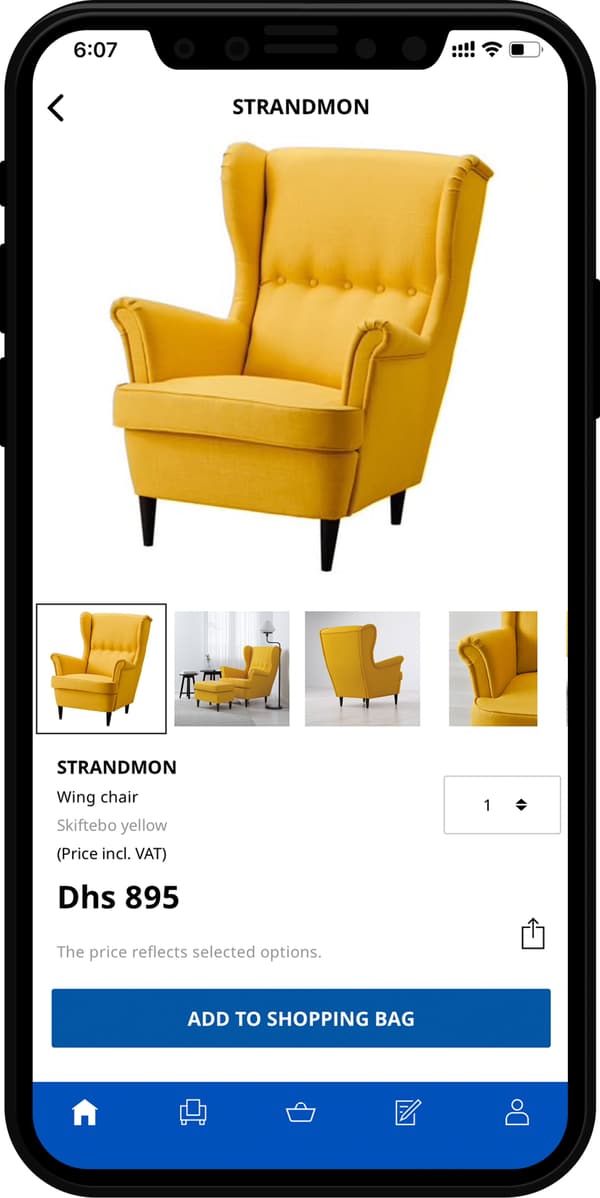Image resolution: width=600 pixels, height=1198 pixels.
Task: Switch to the notes list tab
Action: [408, 1112]
